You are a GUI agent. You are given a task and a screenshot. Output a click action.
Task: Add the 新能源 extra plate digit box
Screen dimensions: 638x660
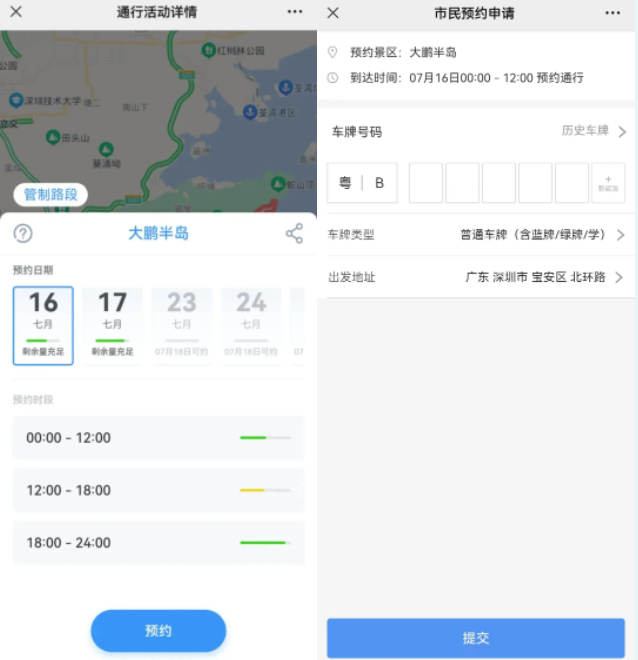click(x=608, y=183)
